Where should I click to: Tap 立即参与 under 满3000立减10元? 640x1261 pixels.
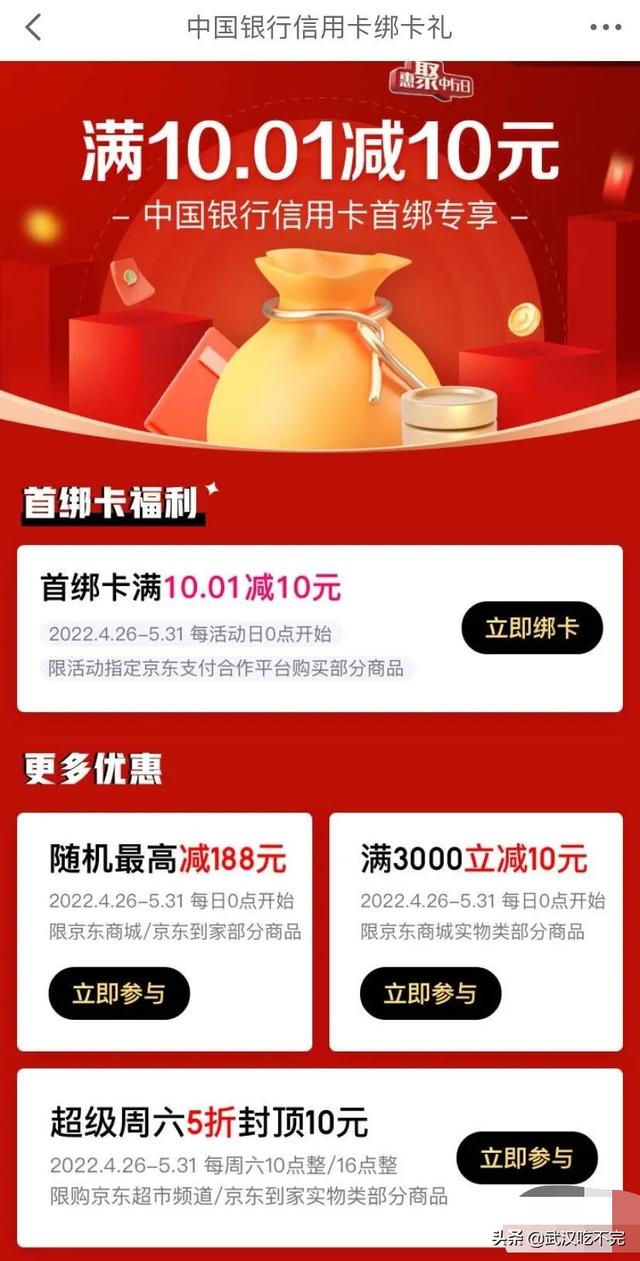(x=430, y=993)
